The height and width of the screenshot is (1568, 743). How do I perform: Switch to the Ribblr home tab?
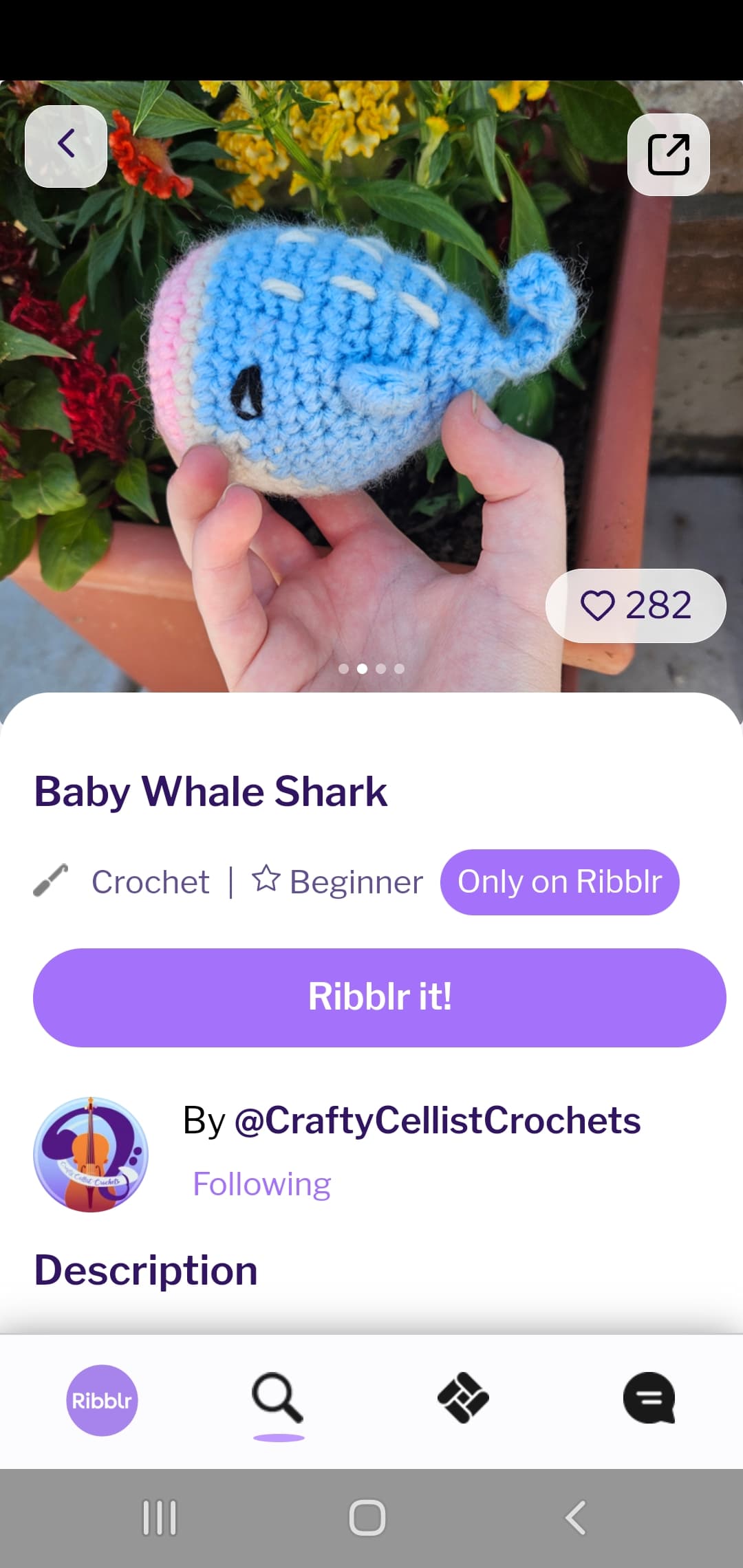pyautogui.click(x=102, y=1400)
